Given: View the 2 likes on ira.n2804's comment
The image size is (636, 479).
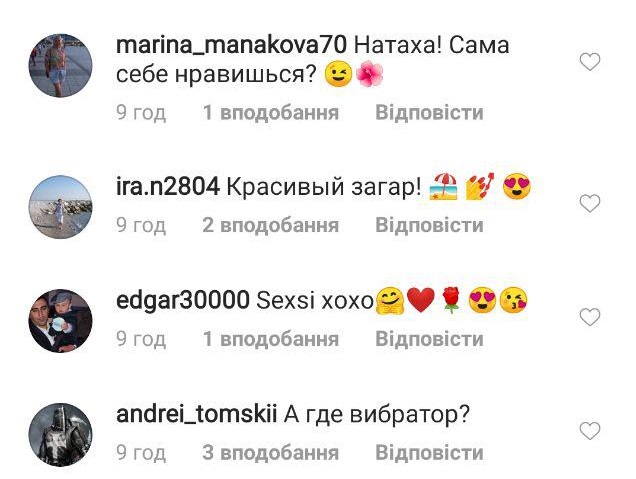Looking at the screenshot, I should pyautogui.click(x=271, y=226).
